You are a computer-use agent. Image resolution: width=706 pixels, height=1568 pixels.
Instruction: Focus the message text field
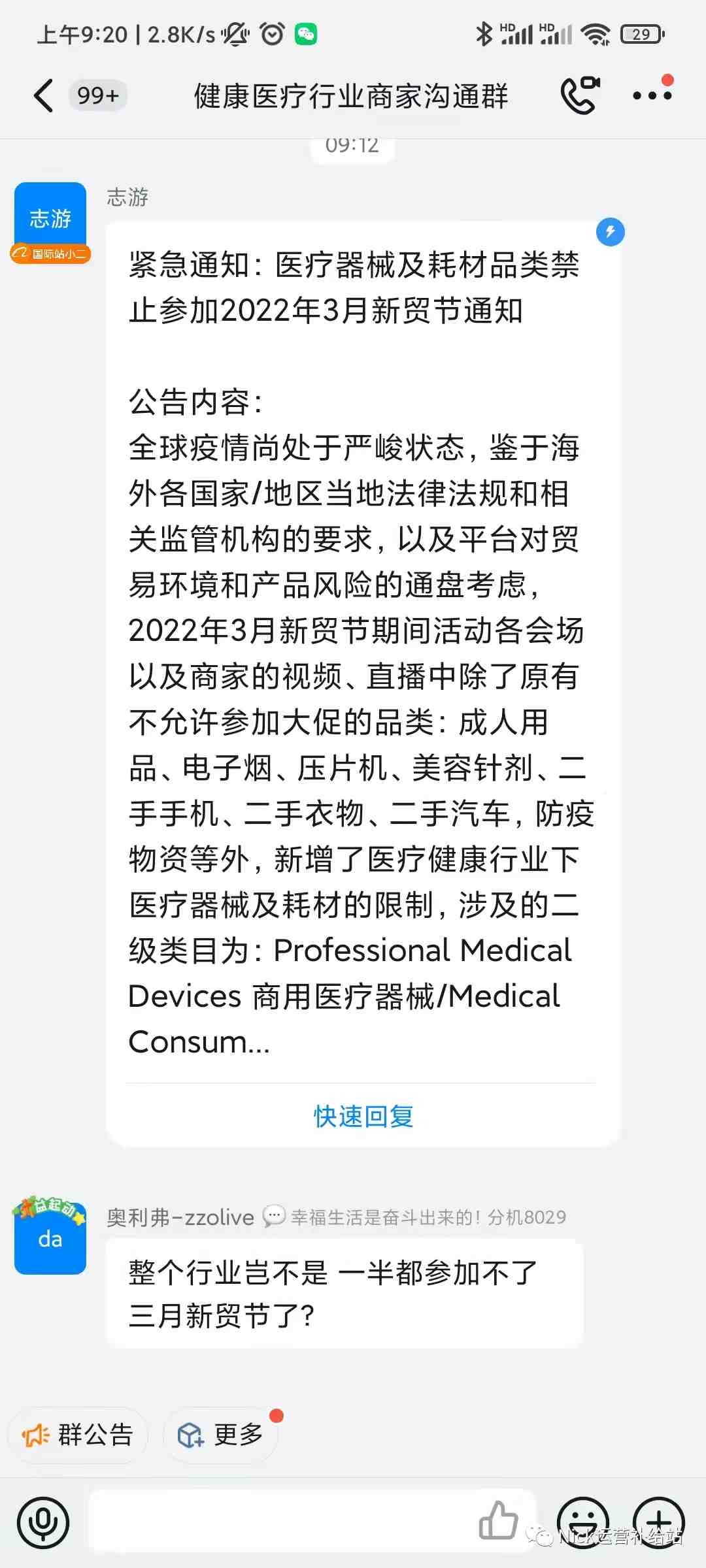(x=281, y=1522)
